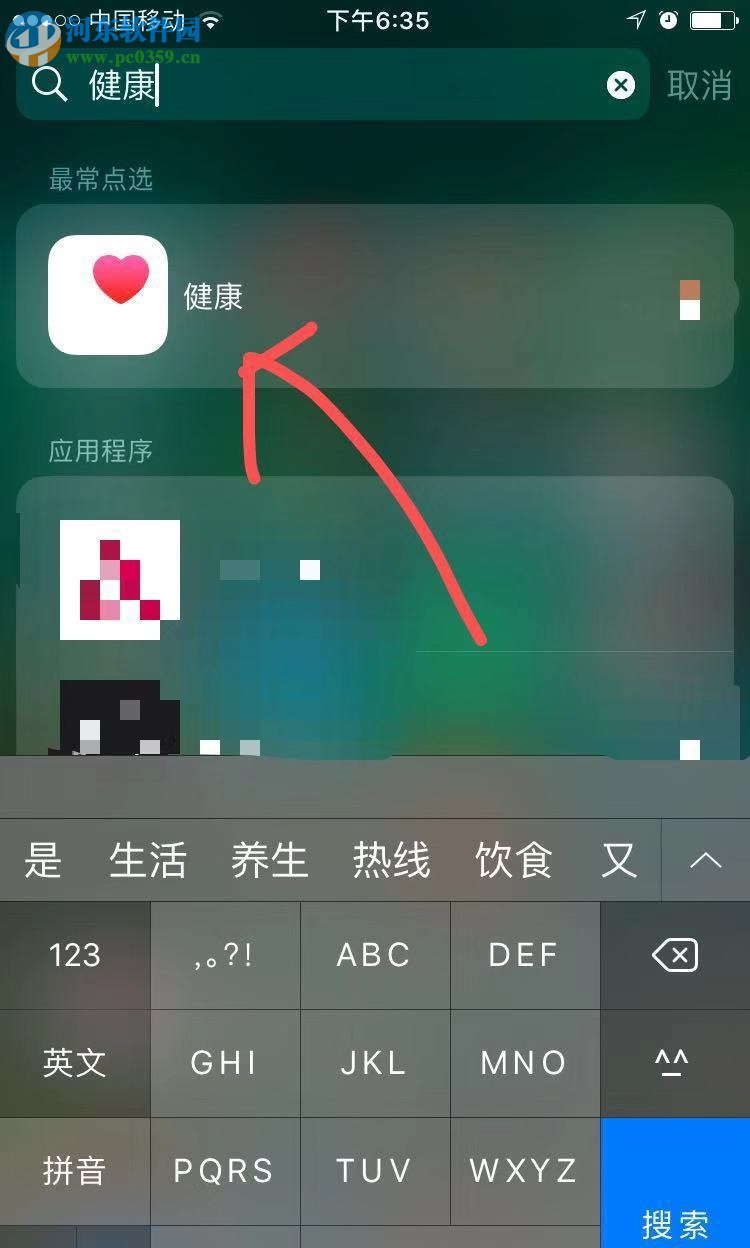Image resolution: width=750 pixels, height=1248 pixels.
Task: Tap 取消 to cancel search
Action: click(x=698, y=85)
